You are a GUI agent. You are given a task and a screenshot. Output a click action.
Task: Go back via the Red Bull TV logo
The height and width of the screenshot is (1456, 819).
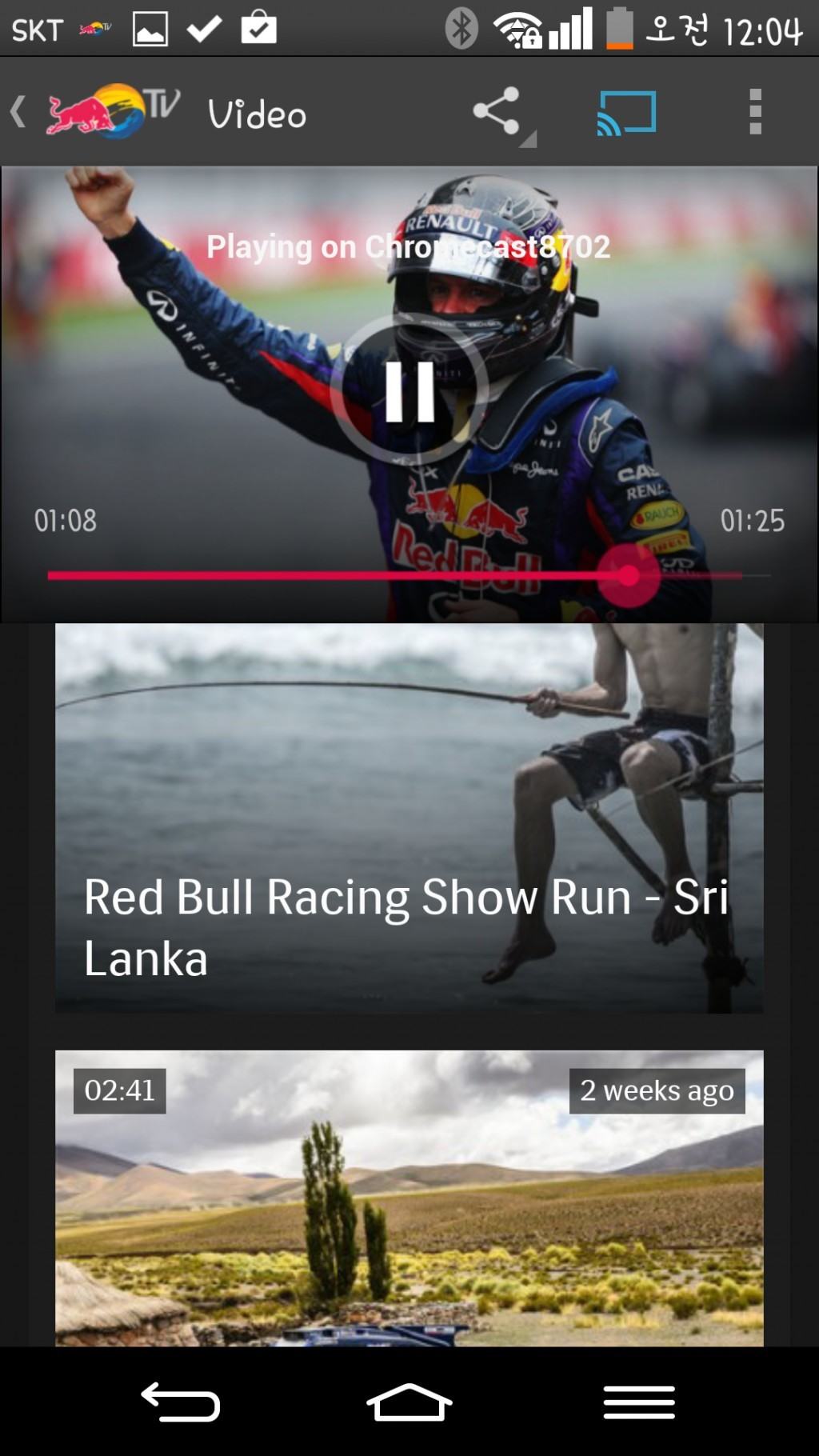[x=96, y=112]
